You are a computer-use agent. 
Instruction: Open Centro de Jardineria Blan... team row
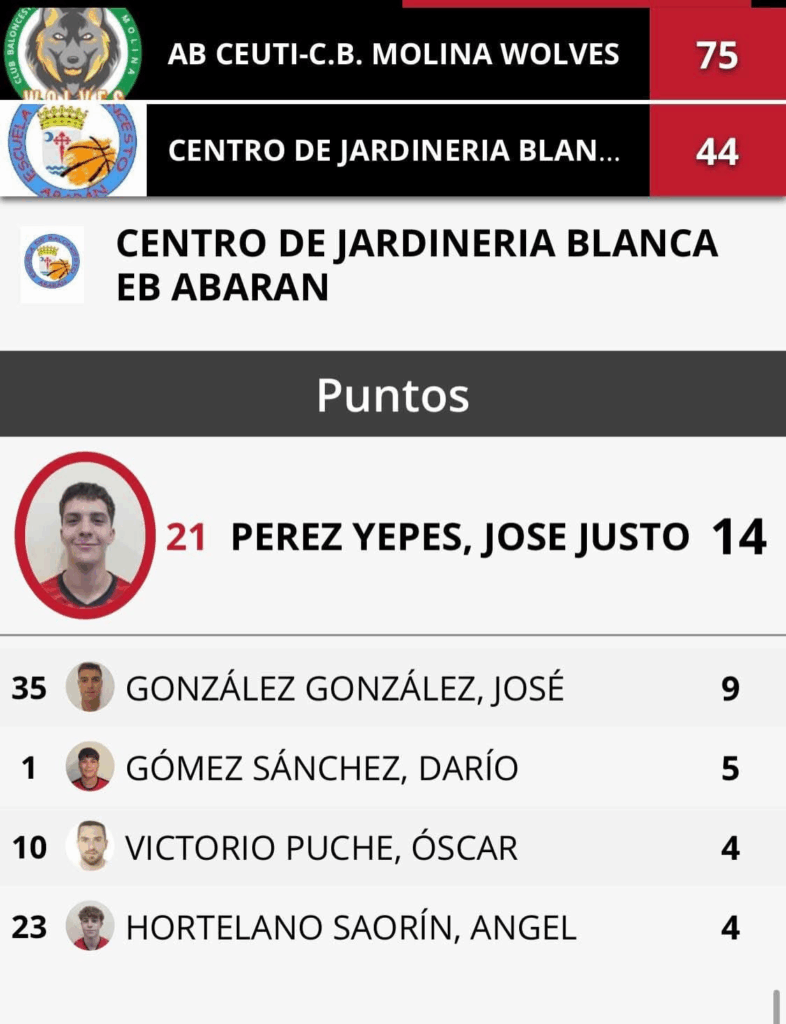tap(395, 151)
